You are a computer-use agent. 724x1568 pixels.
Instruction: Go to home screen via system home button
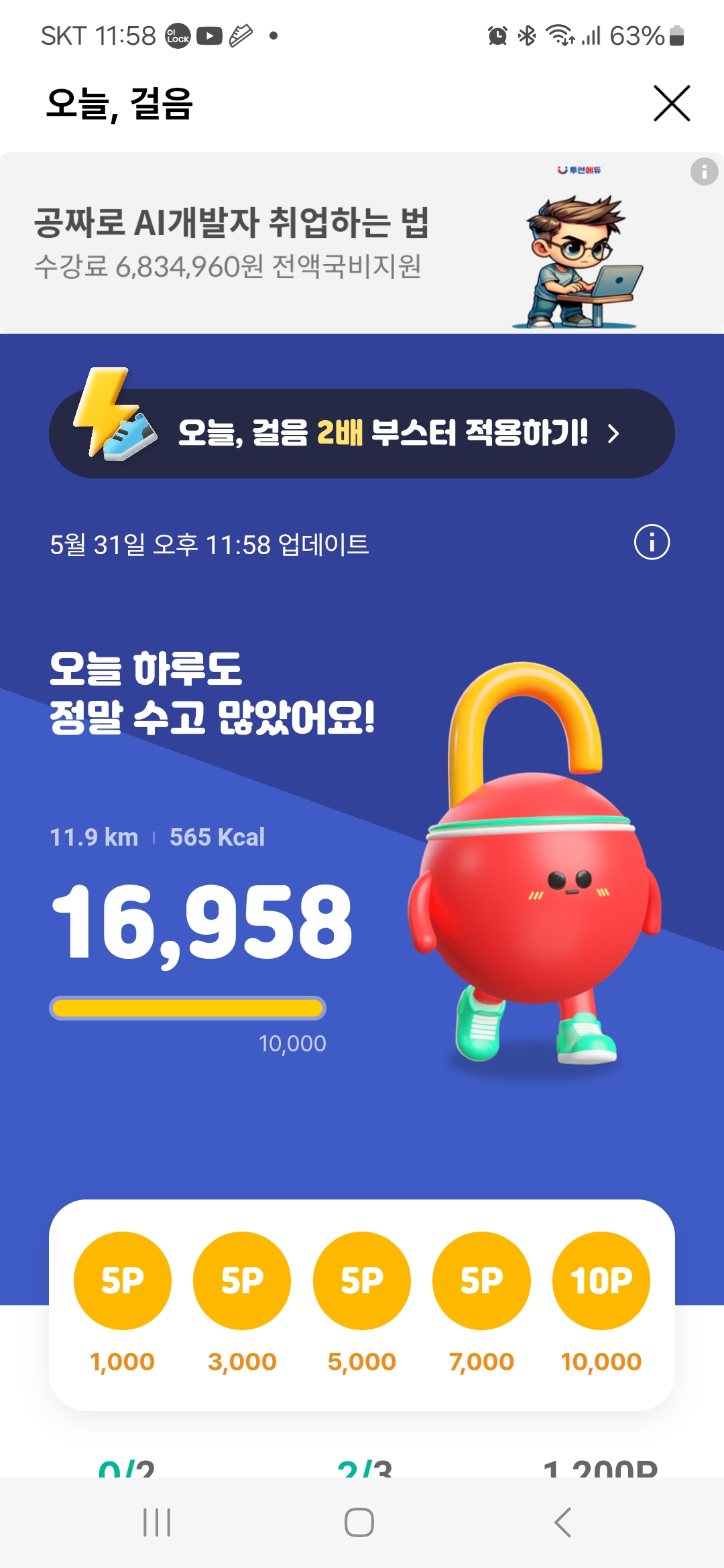359,1522
